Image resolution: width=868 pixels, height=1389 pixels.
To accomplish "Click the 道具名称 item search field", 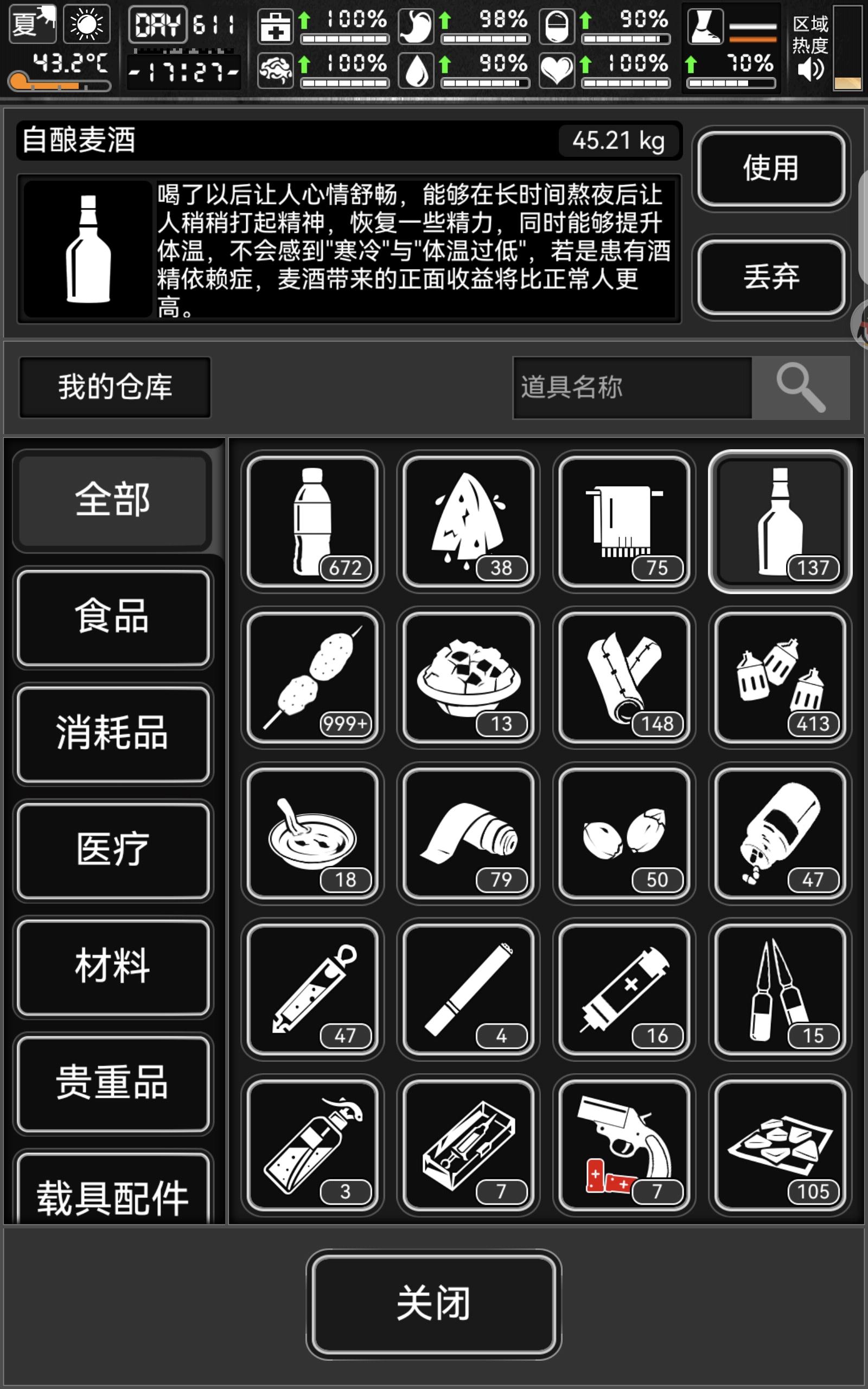I will [x=631, y=386].
